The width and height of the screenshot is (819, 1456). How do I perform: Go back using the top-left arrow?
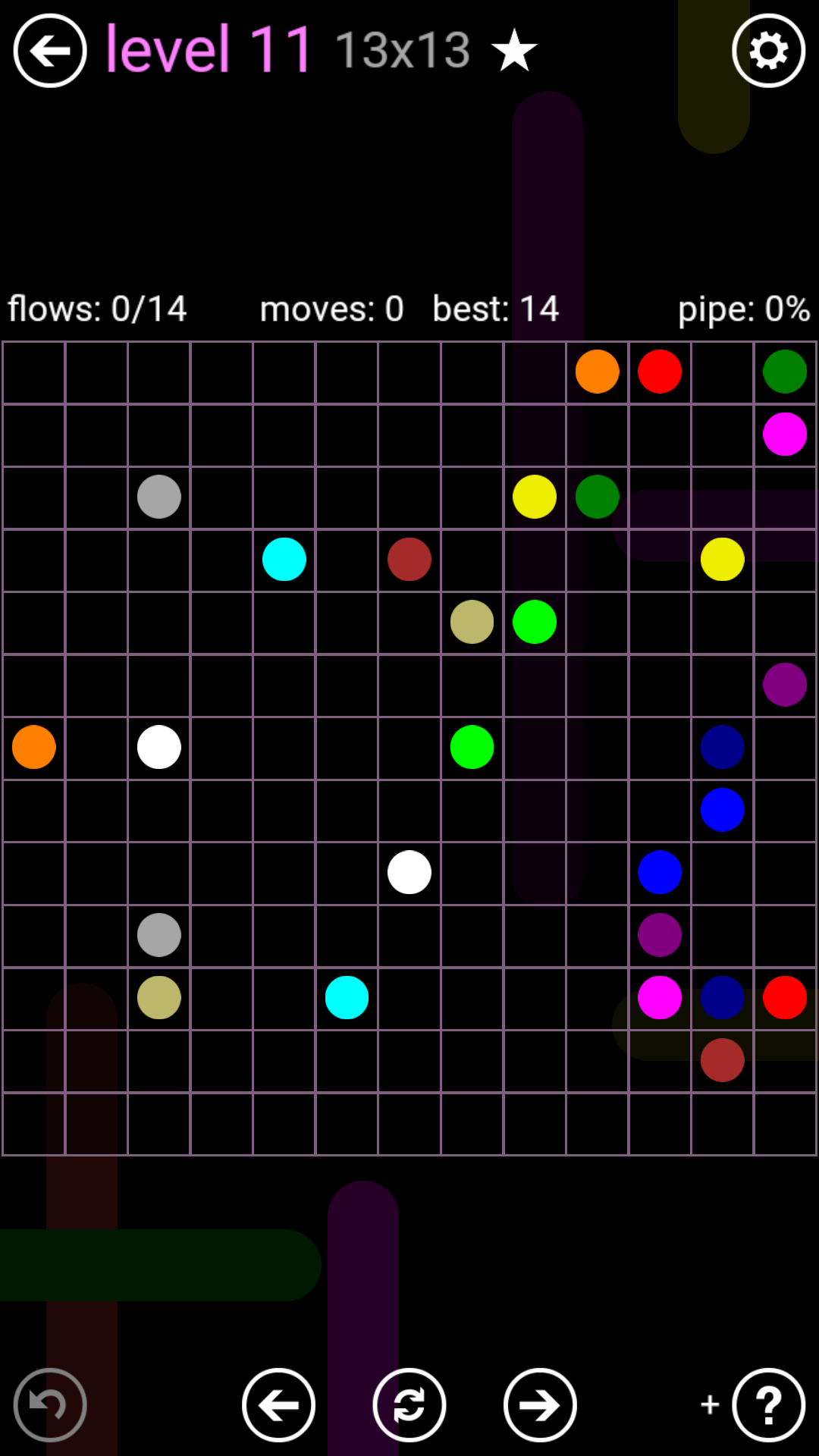coord(50,51)
